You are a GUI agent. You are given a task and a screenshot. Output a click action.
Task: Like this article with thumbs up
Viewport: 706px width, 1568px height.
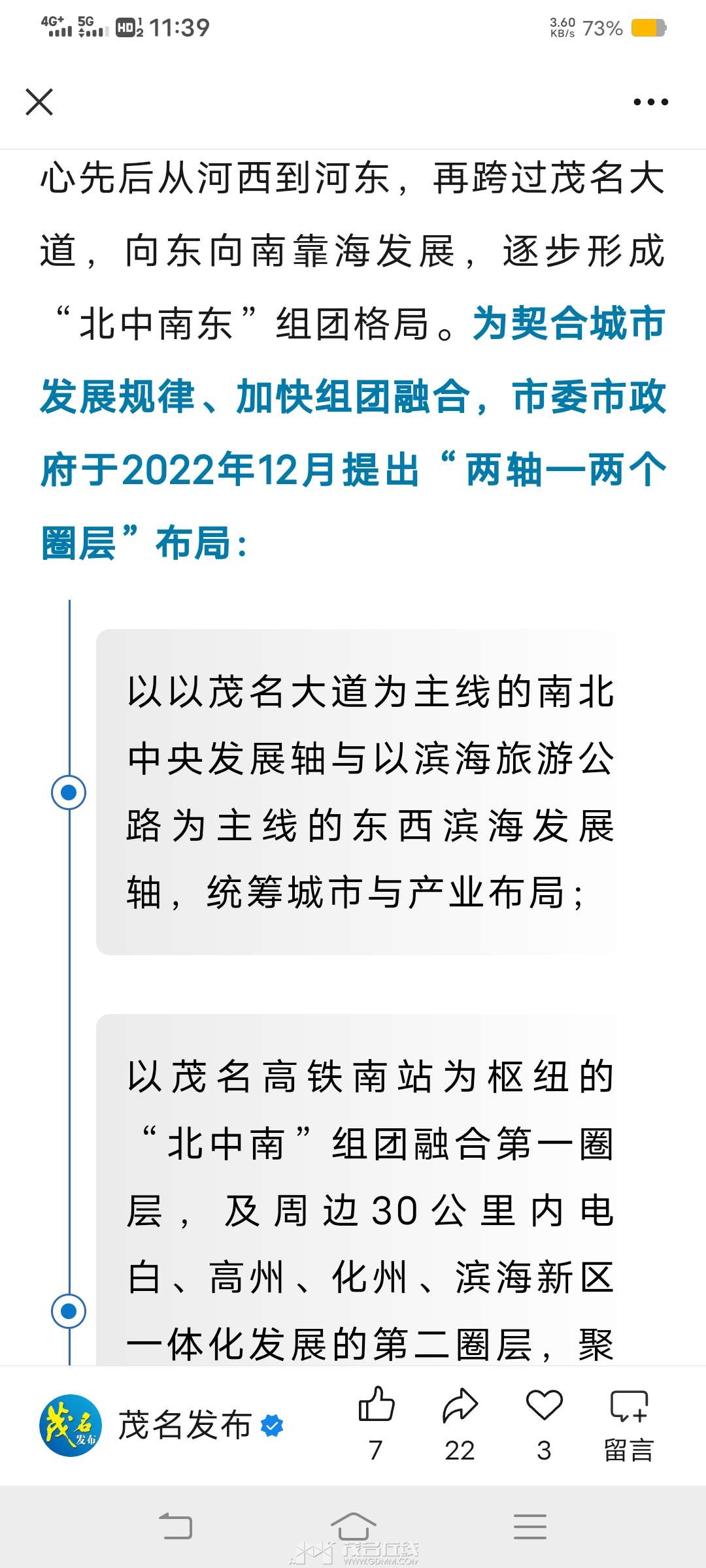377,1405
